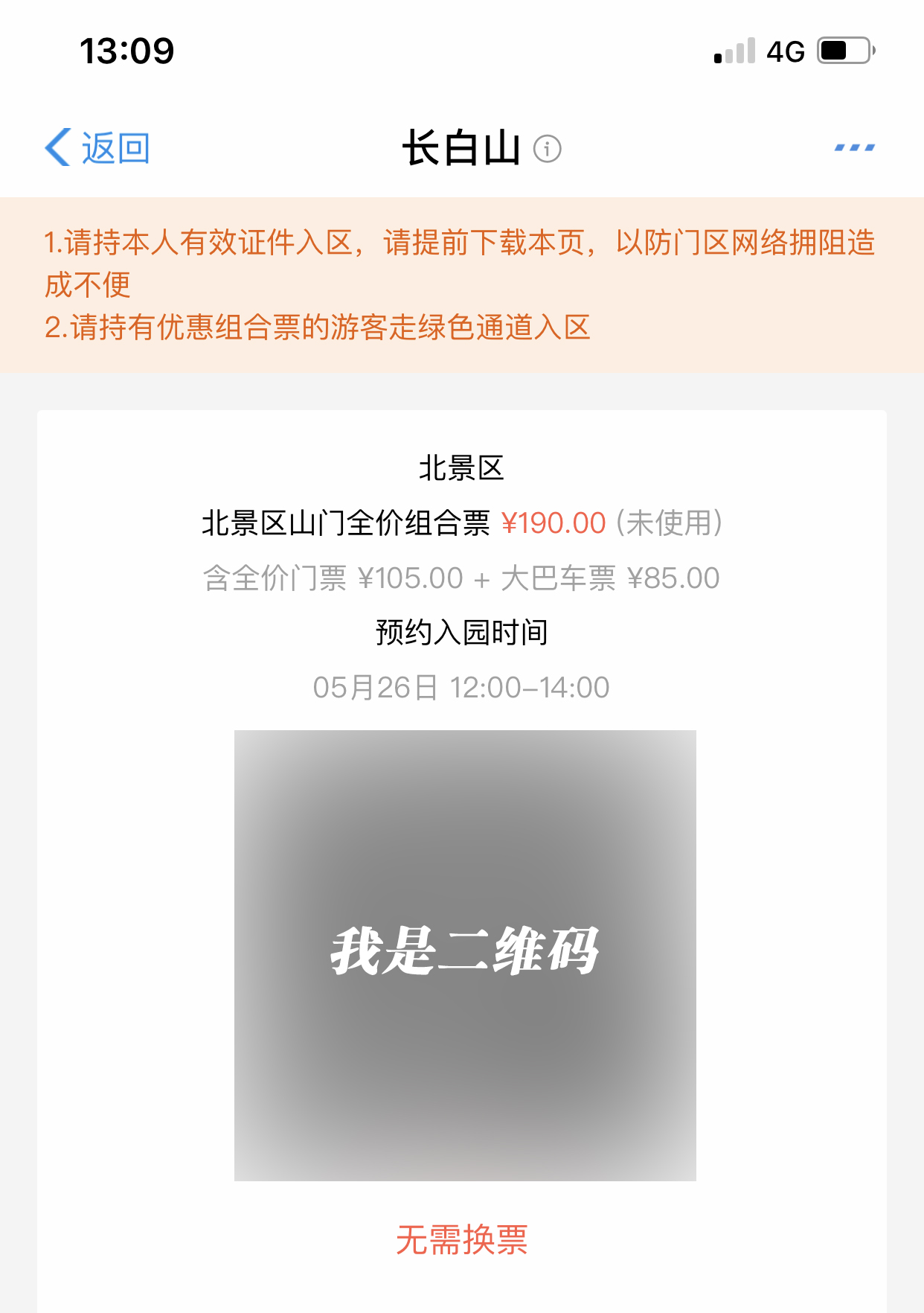Tap the info circle to view attraction details
This screenshot has height=1313, width=924.
coord(548,149)
